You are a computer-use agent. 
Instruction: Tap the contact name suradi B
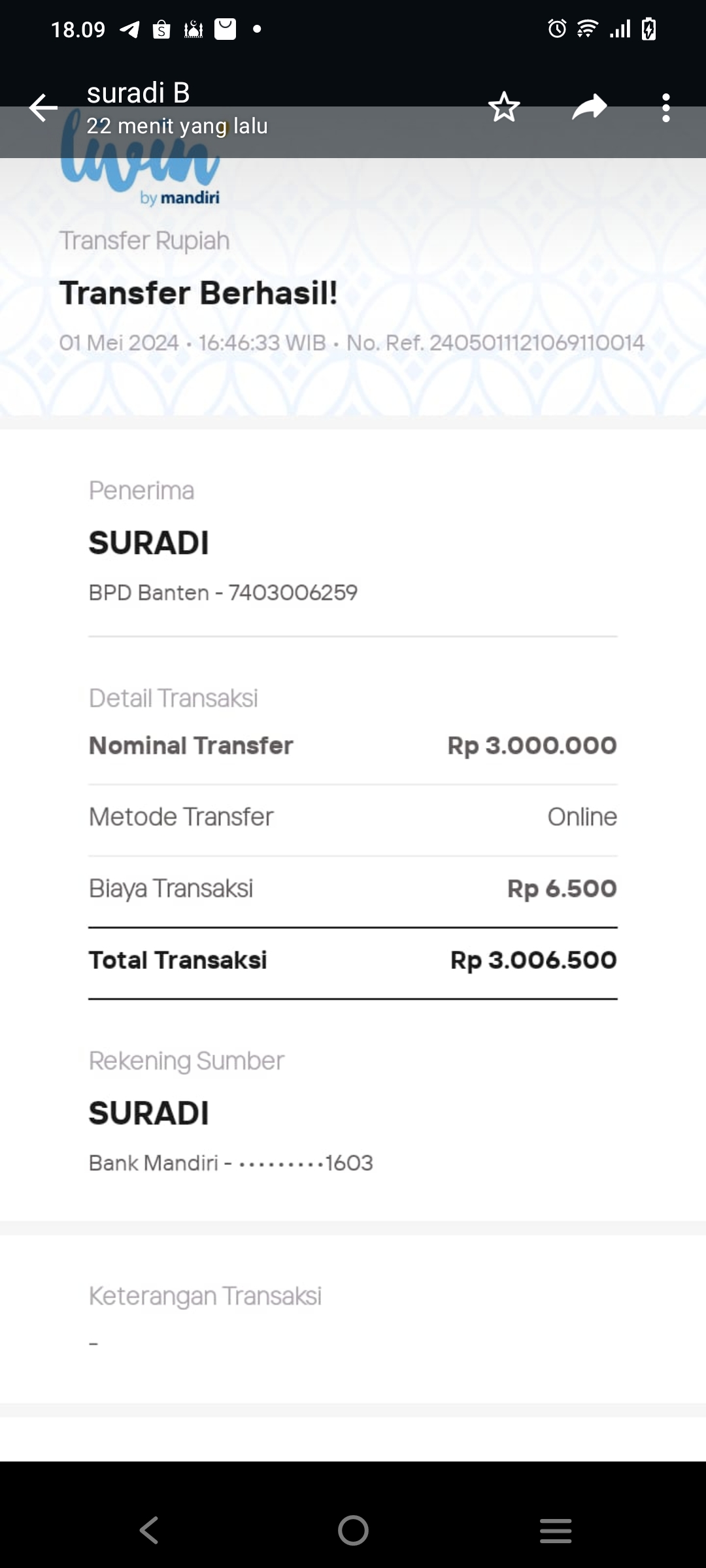[x=137, y=92]
